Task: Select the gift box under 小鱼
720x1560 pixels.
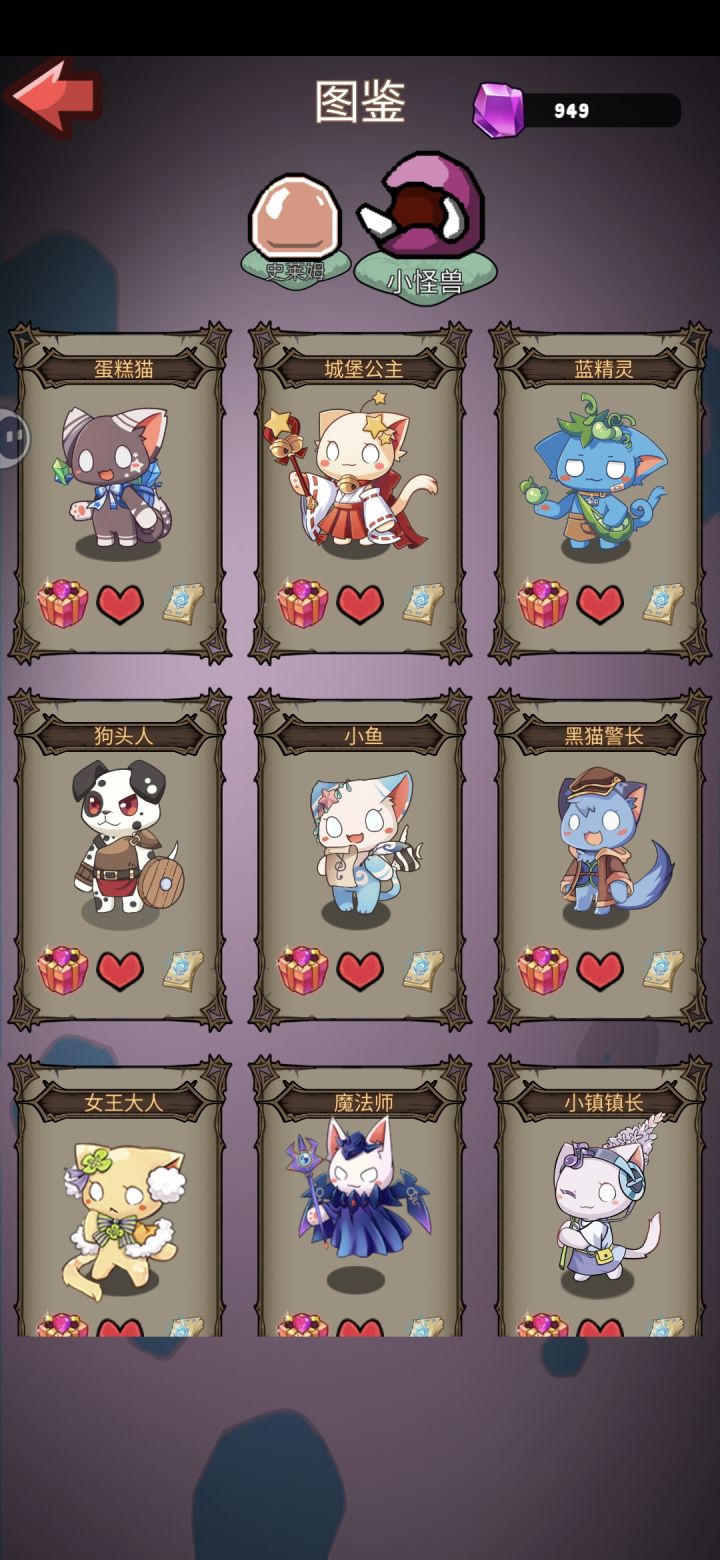Action: (302, 968)
